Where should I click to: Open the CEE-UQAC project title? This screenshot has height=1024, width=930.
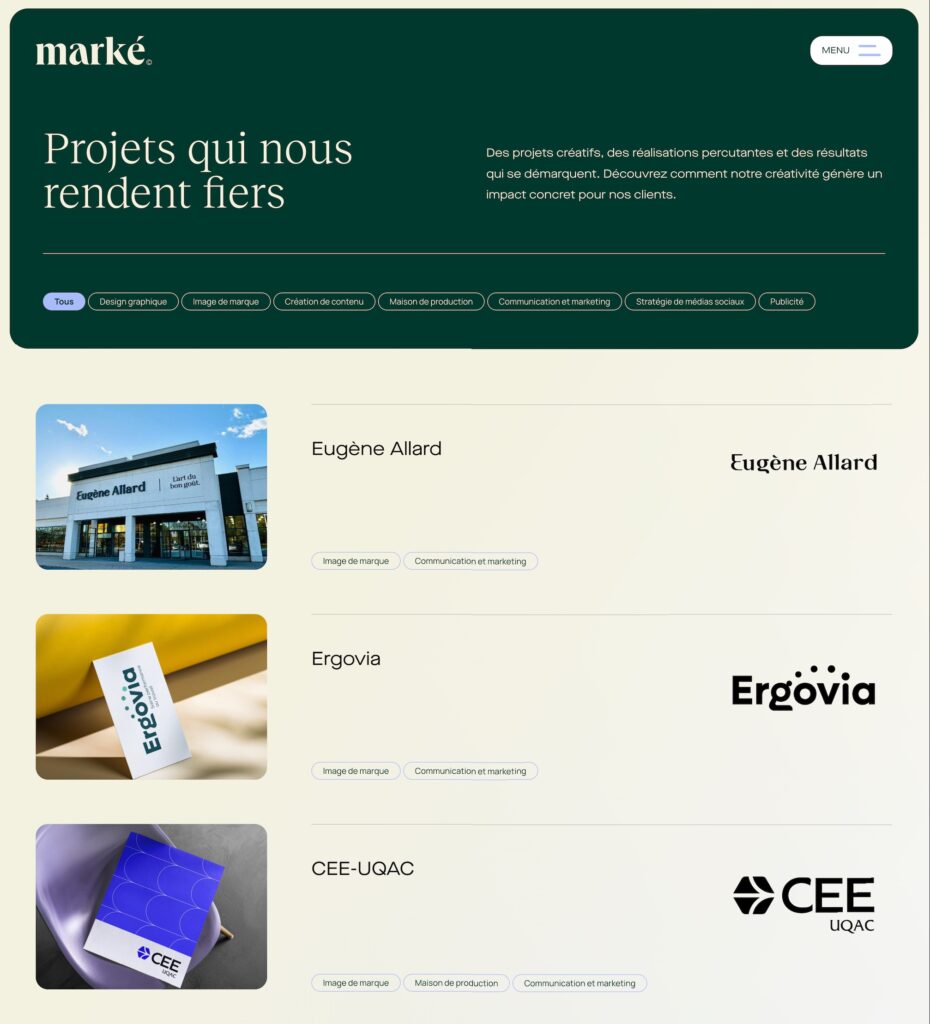click(x=362, y=869)
